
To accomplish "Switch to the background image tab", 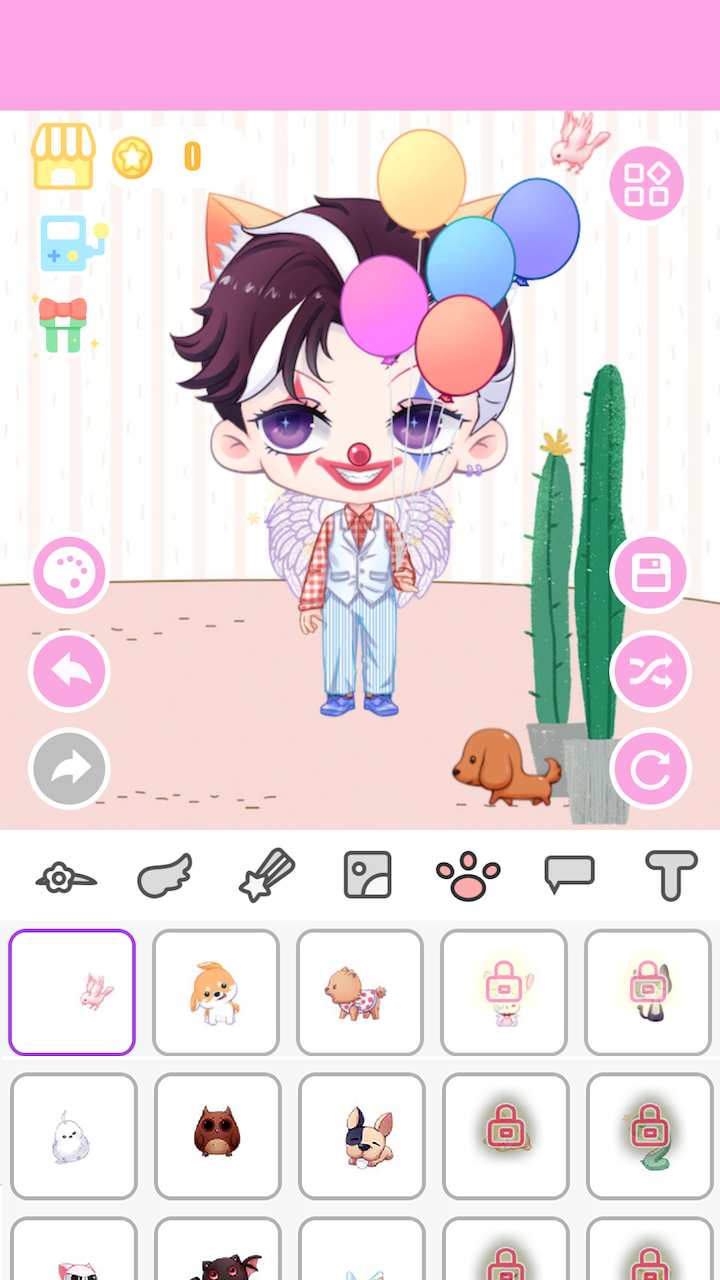I will [x=367, y=876].
